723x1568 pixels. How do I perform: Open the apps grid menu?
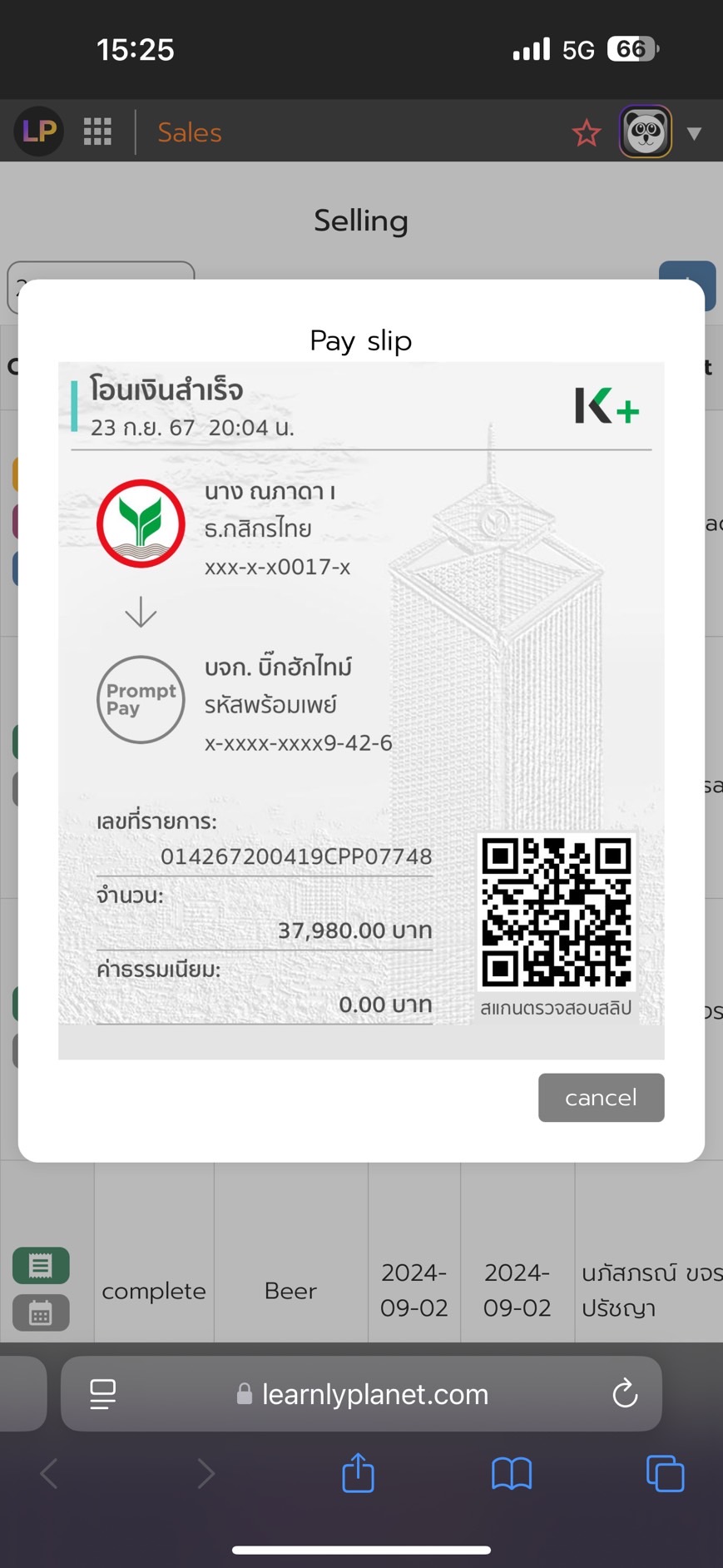coord(97,131)
